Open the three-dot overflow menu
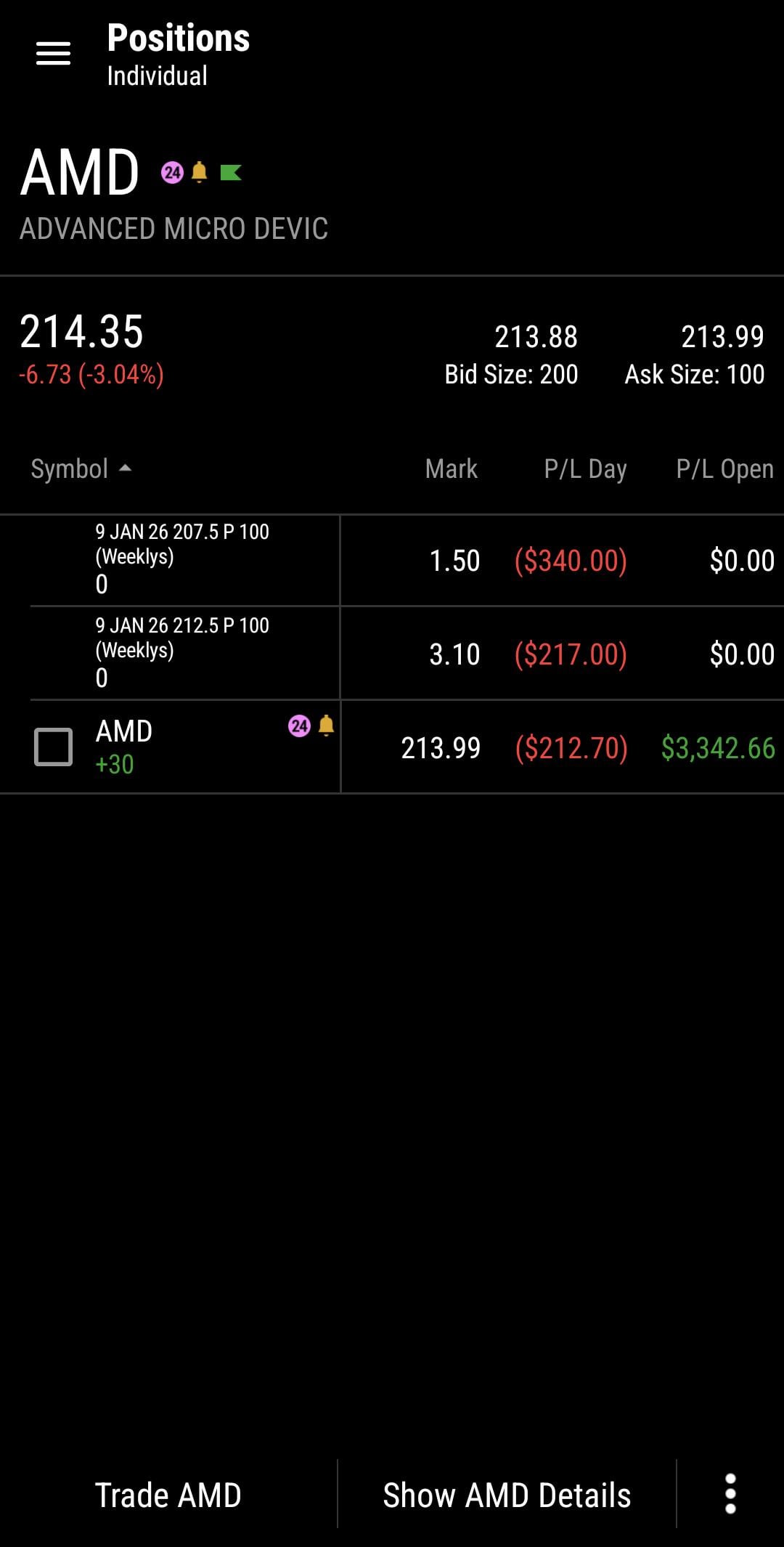784x1547 pixels. coord(730,1494)
